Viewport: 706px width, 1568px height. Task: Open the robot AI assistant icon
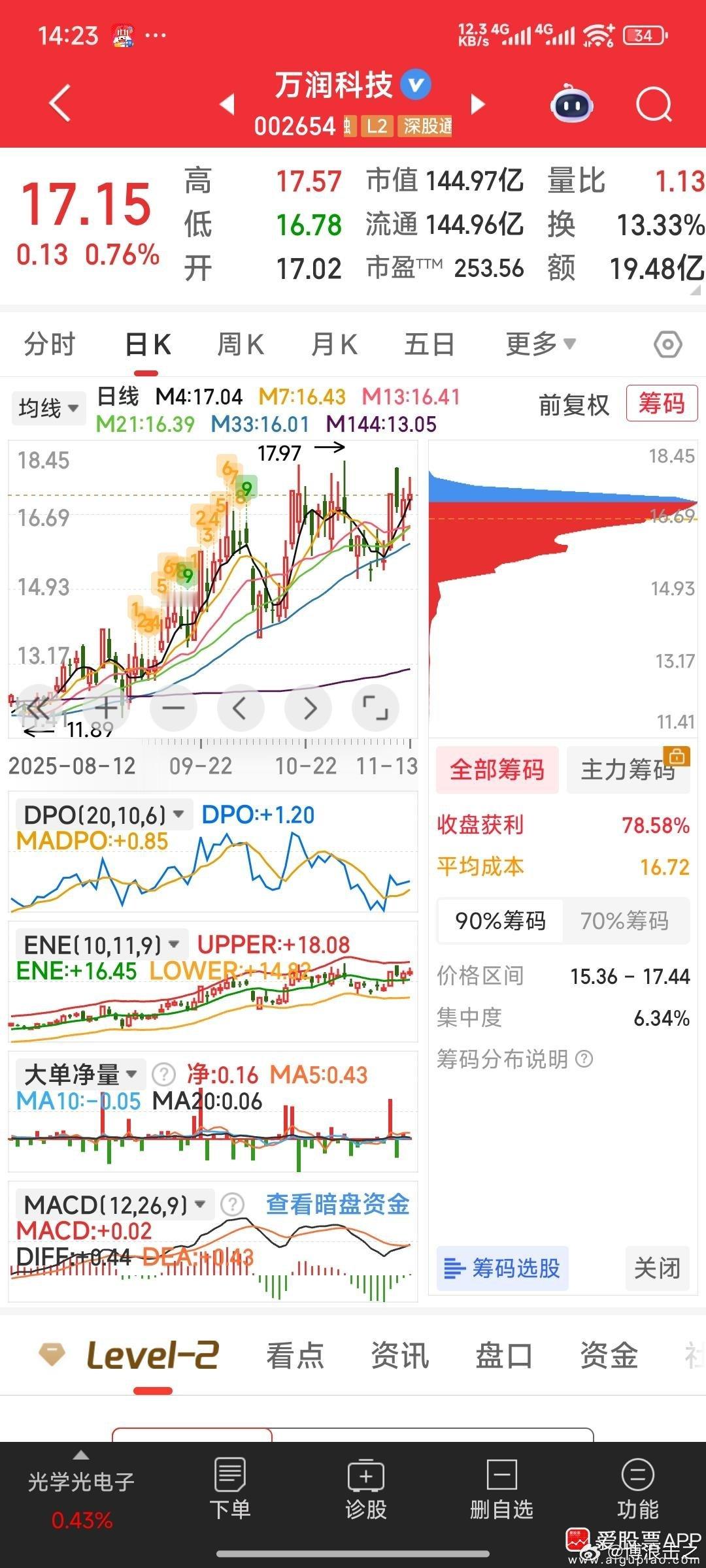[572, 105]
